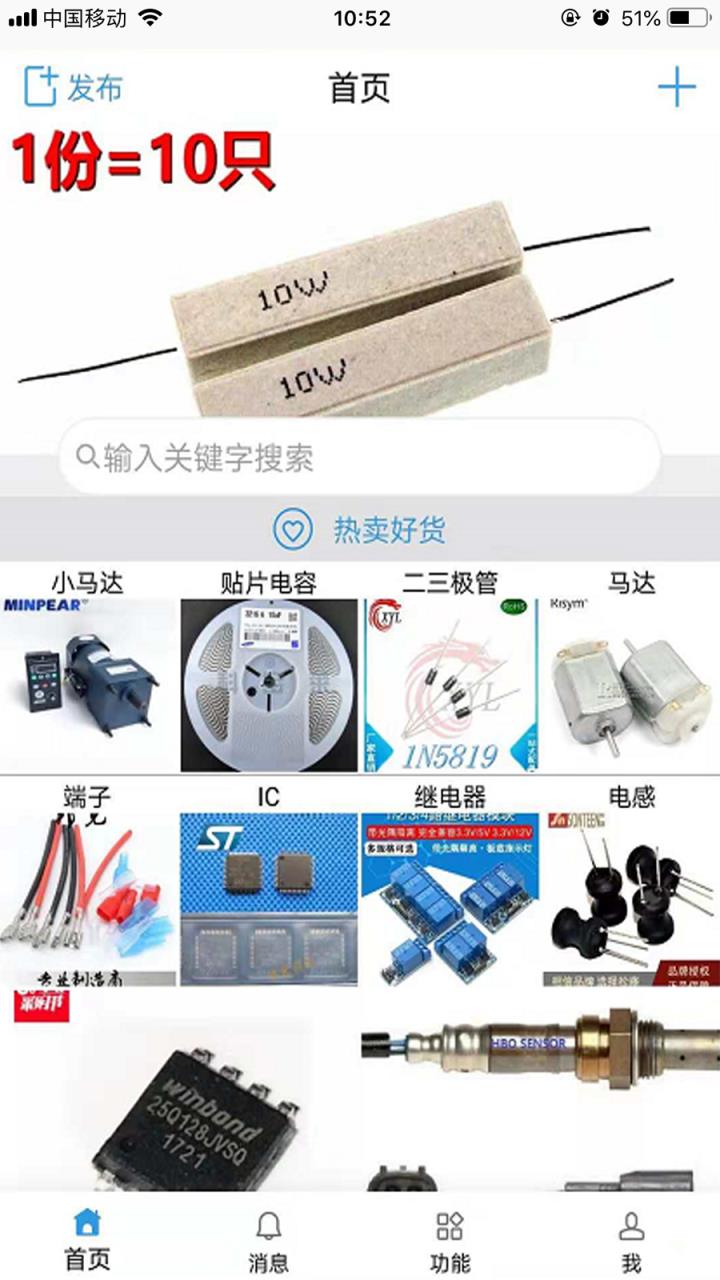The width and height of the screenshot is (720, 1280).
Task: Open the 贴片电容 category
Action: (265, 665)
